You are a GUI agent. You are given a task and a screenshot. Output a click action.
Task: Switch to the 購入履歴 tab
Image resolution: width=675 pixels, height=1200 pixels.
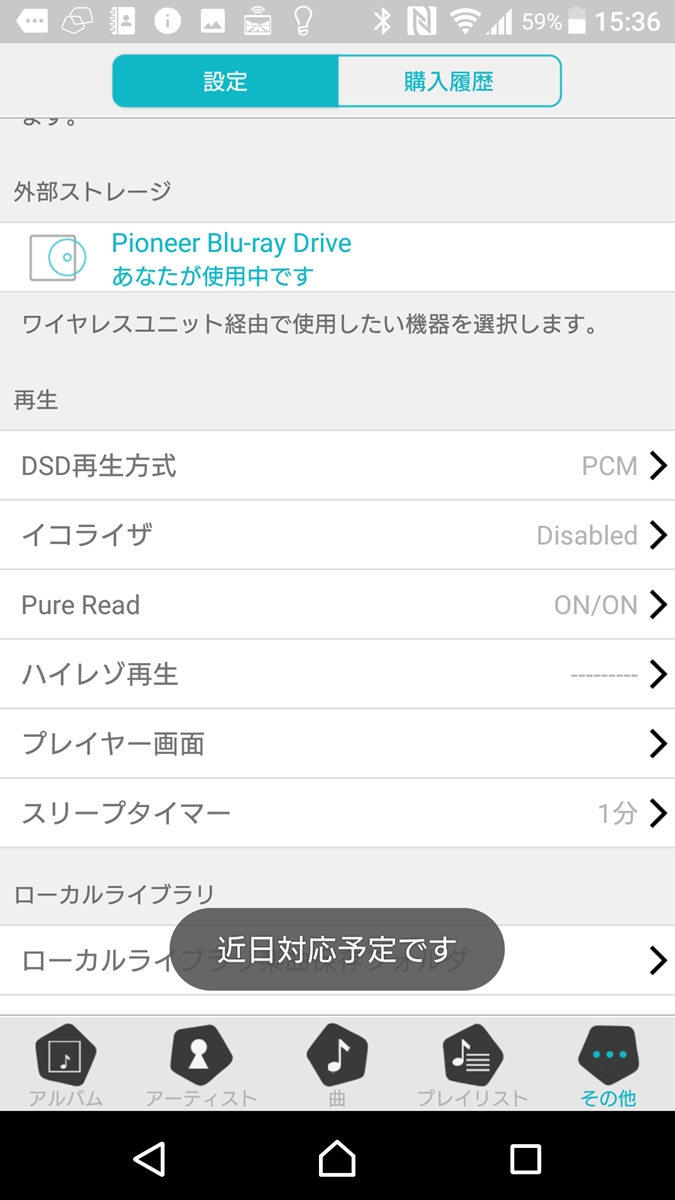point(449,81)
